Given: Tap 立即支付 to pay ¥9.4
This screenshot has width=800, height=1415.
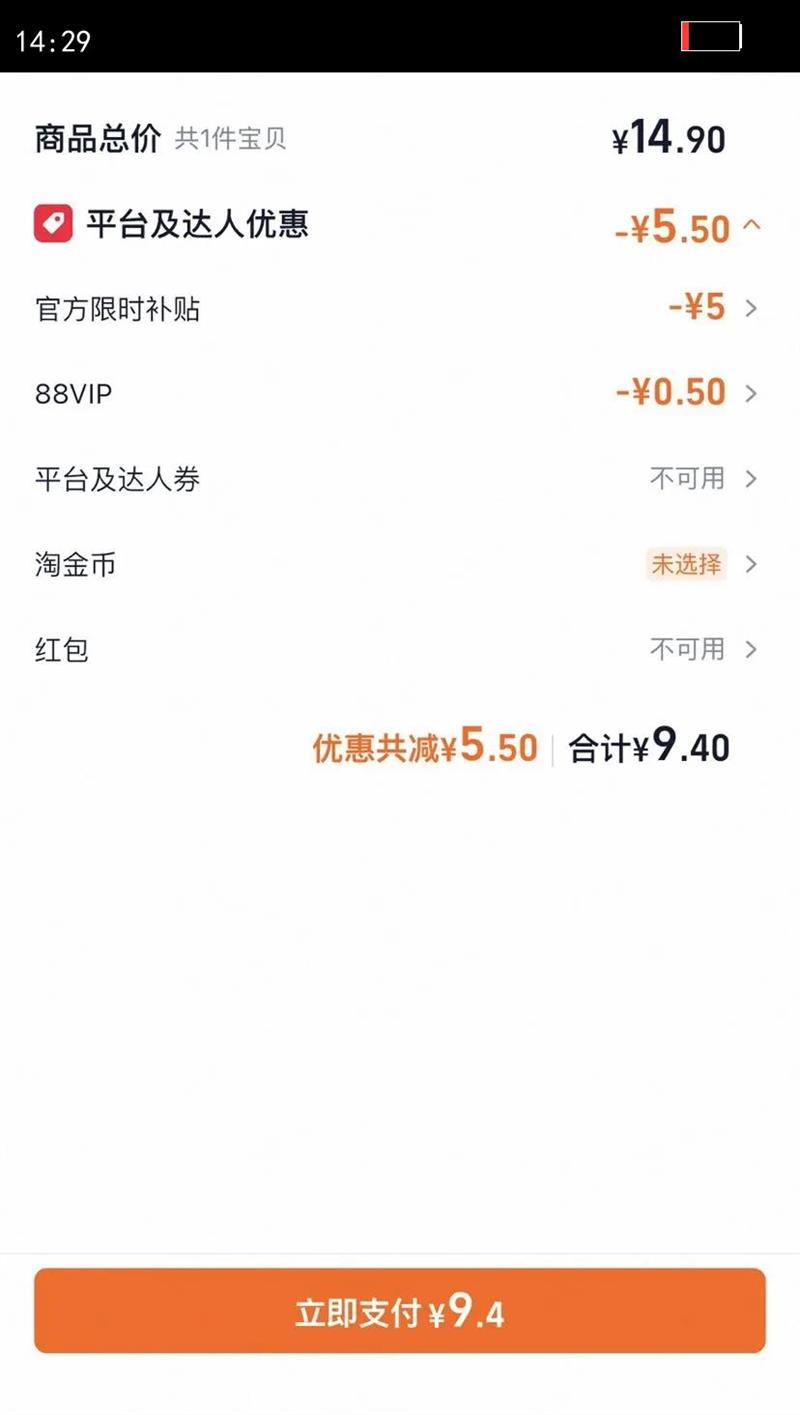Looking at the screenshot, I should (x=400, y=1311).
